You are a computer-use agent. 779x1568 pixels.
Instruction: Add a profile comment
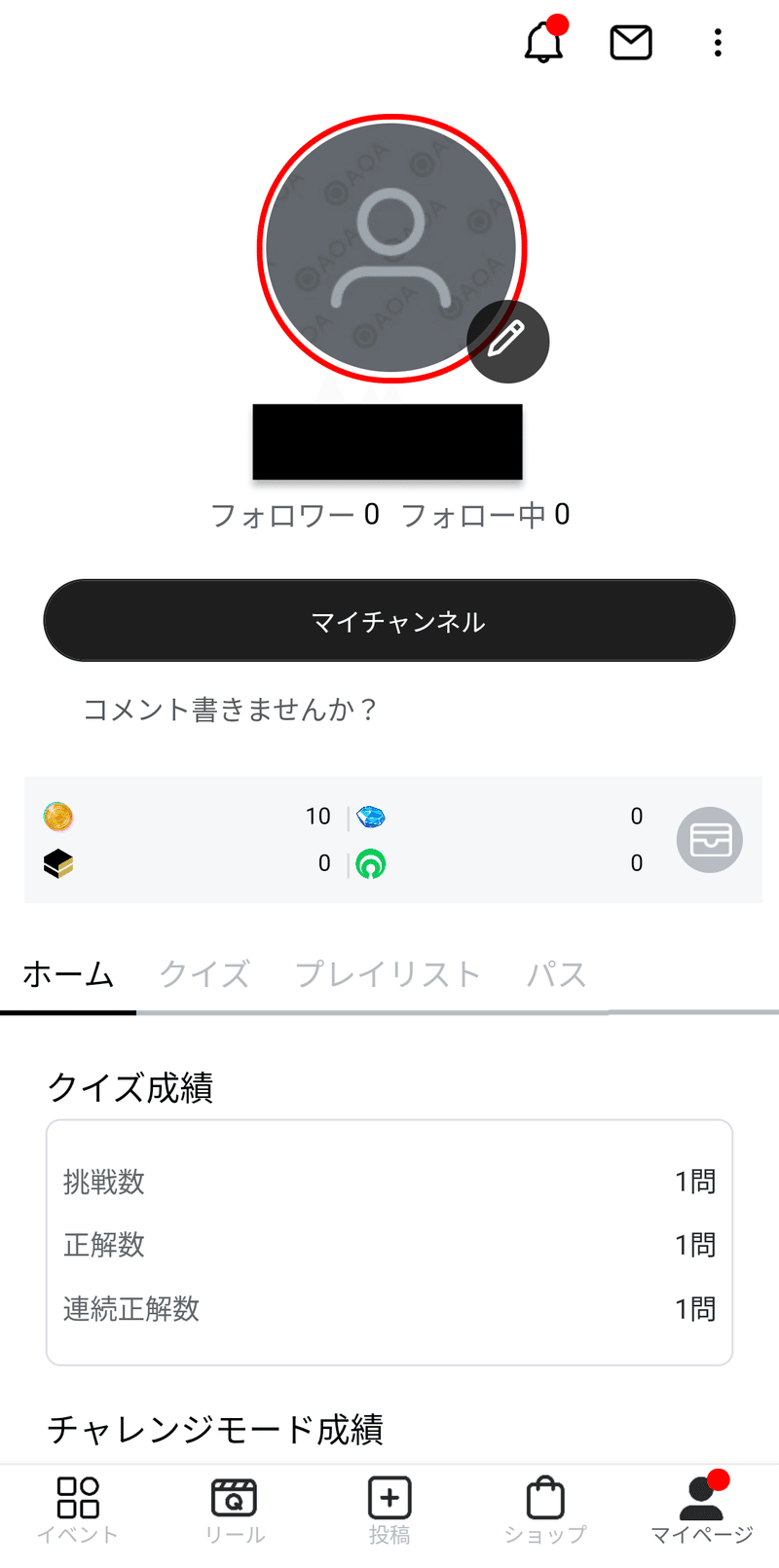tap(230, 710)
